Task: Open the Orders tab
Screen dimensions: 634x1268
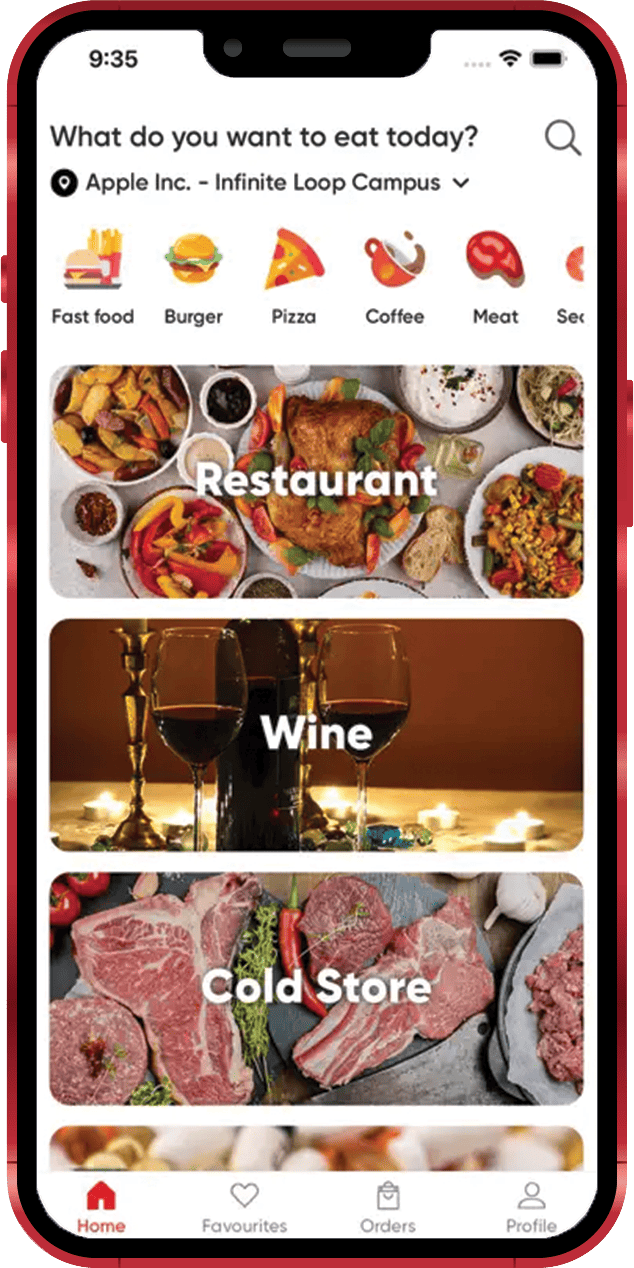Action: [x=387, y=1207]
